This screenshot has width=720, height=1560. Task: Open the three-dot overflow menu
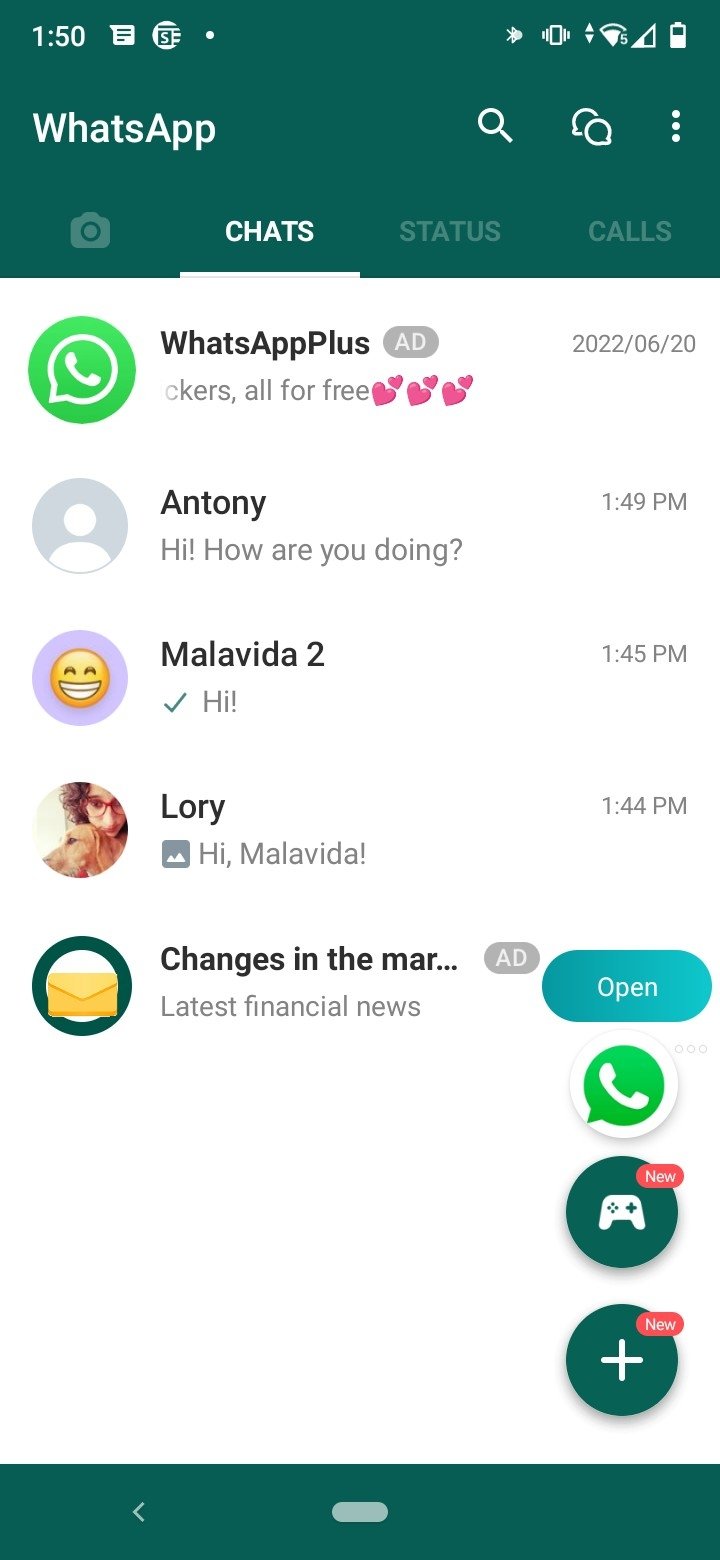pyautogui.click(x=676, y=127)
